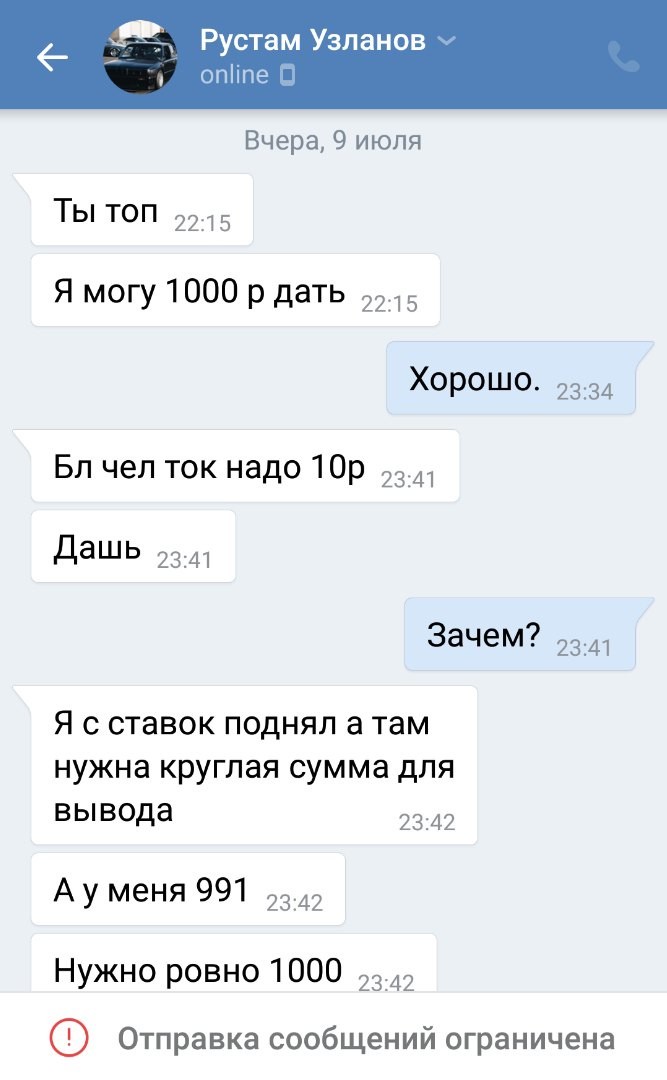Open Рустам Узланов's profile avatar
The width and height of the screenshot is (667, 1080).
(x=141, y=58)
